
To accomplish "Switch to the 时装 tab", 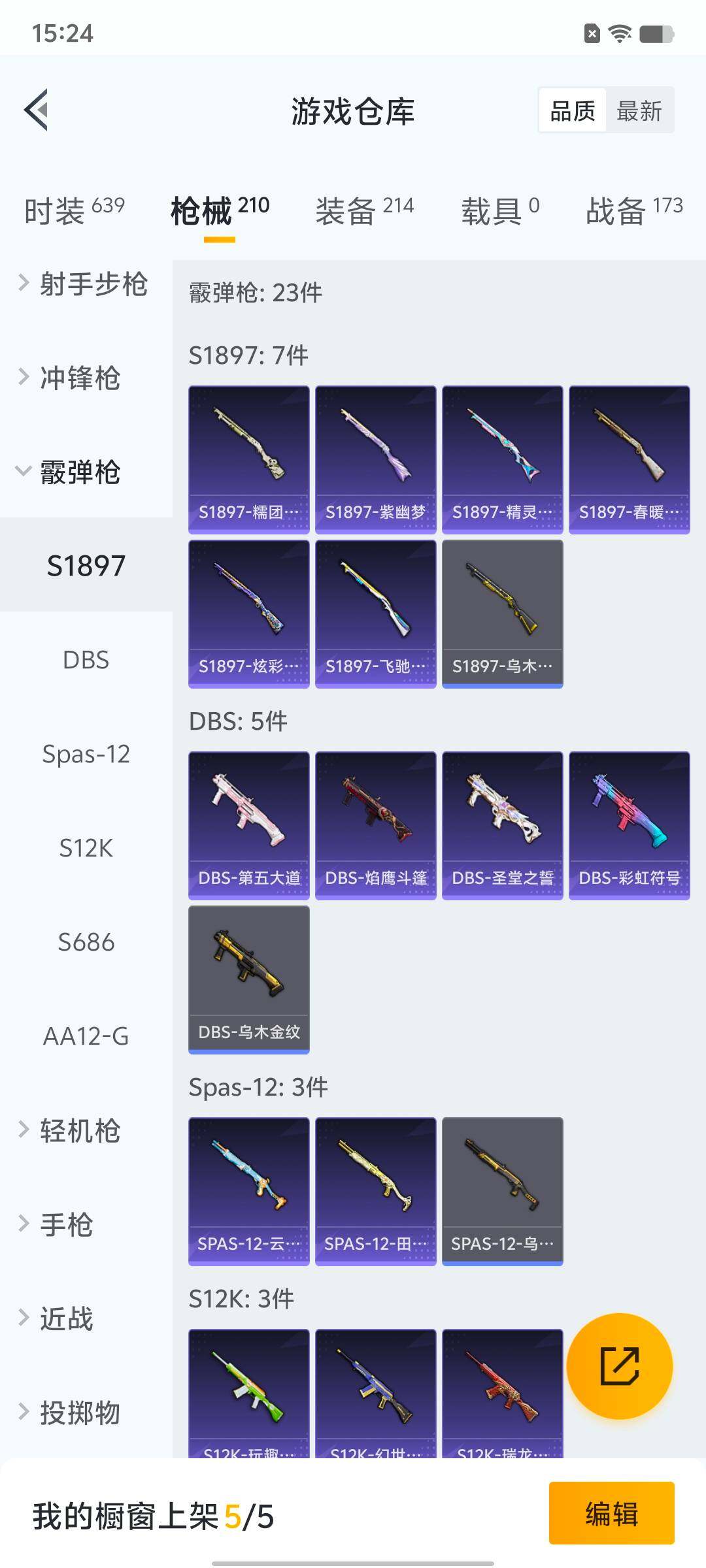I will (x=74, y=210).
